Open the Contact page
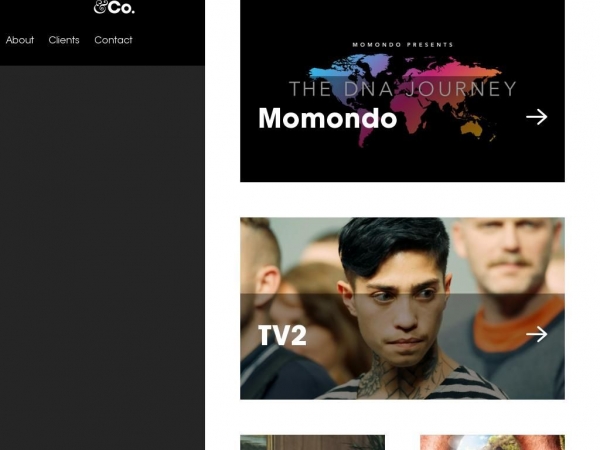The height and width of the screenshot is (450, 600). [x=113, y=40]
